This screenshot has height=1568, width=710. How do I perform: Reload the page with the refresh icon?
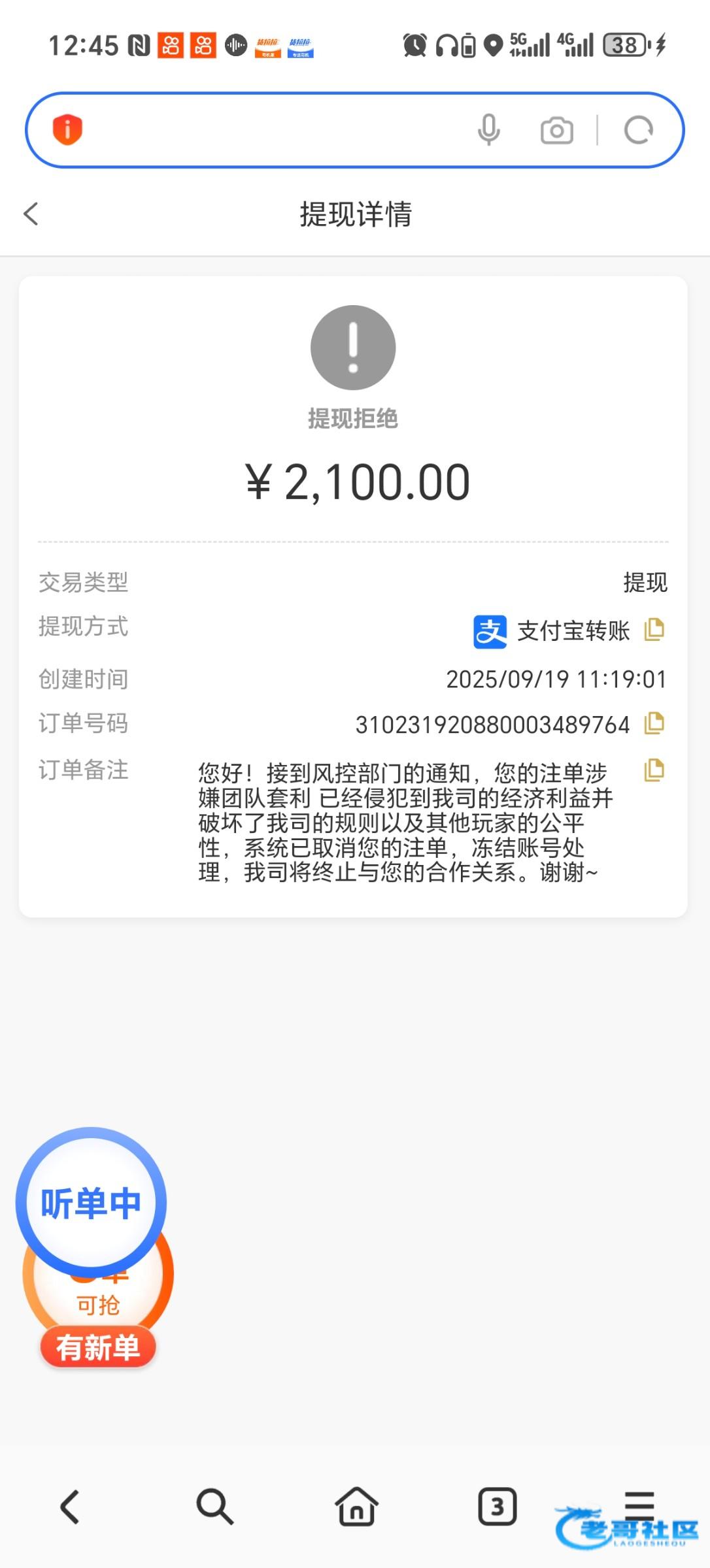coord(638,130)
